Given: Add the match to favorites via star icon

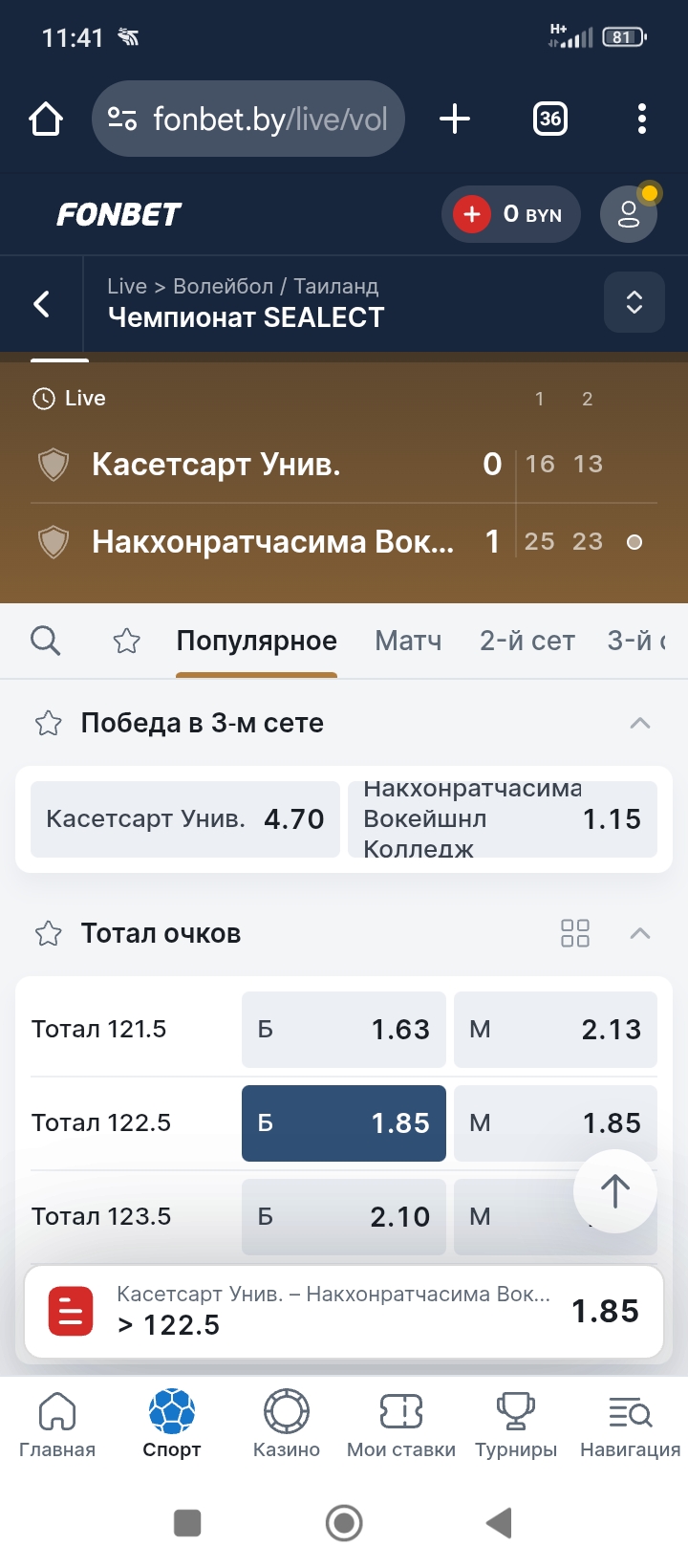Looking at the screenshot, I should [x=127, y=641].
